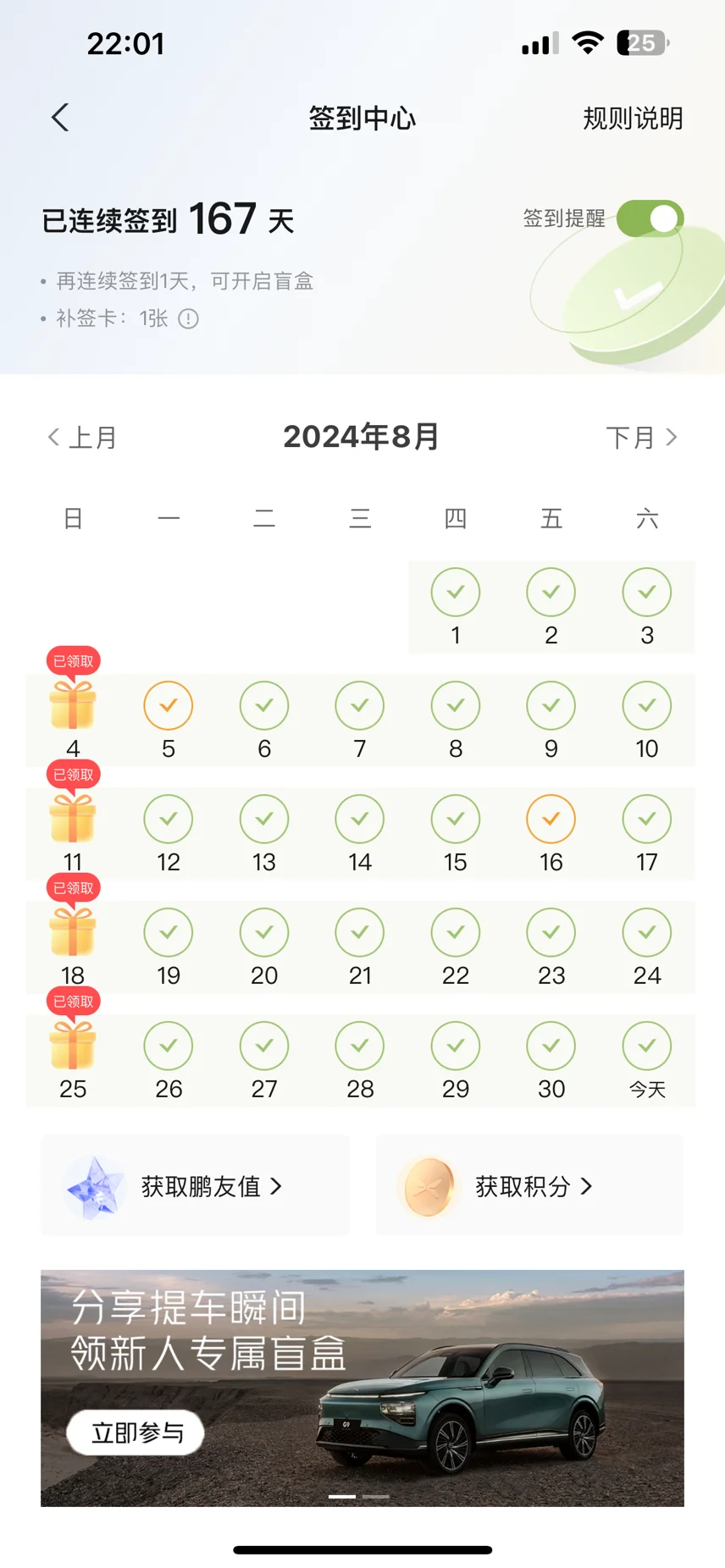
Task: Tap 立即参与 on the banner
Action: [136, 1433]
